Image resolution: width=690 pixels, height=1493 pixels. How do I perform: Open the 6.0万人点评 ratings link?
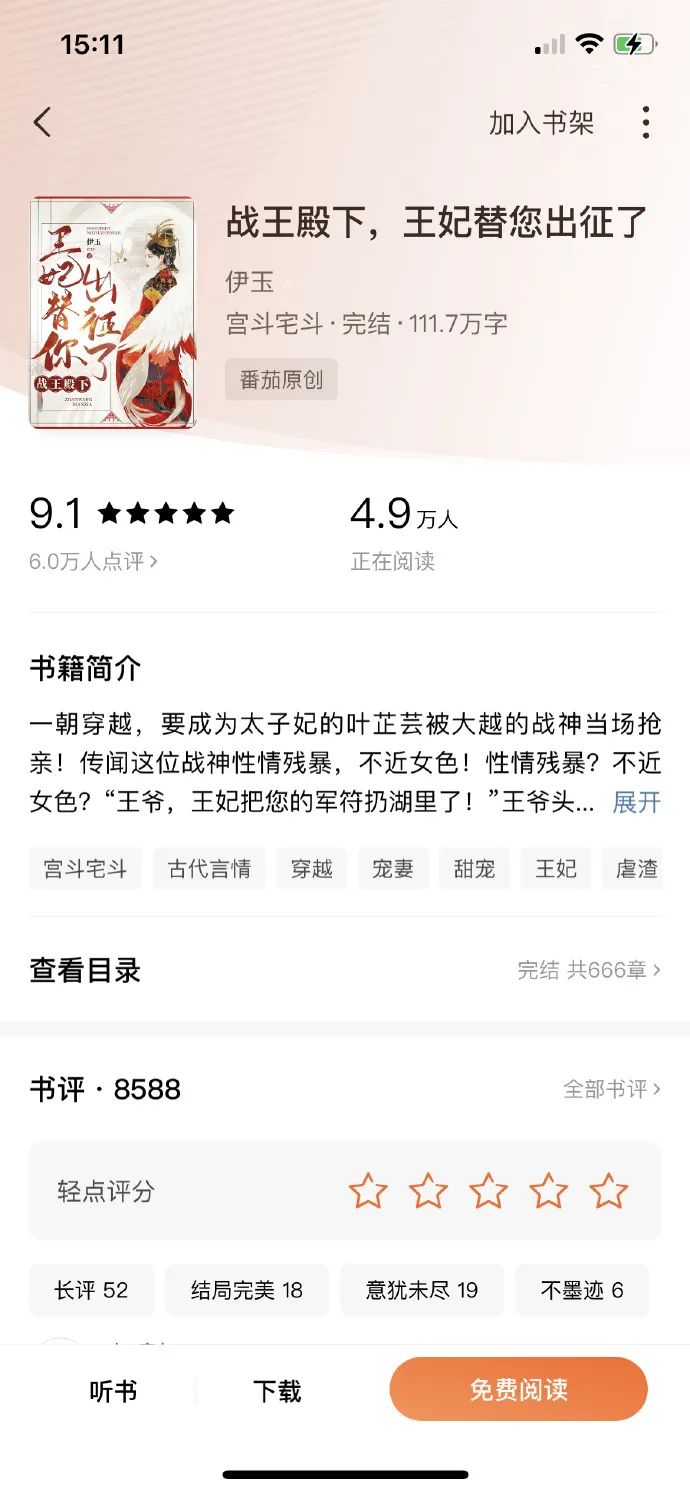coord(93,561)
